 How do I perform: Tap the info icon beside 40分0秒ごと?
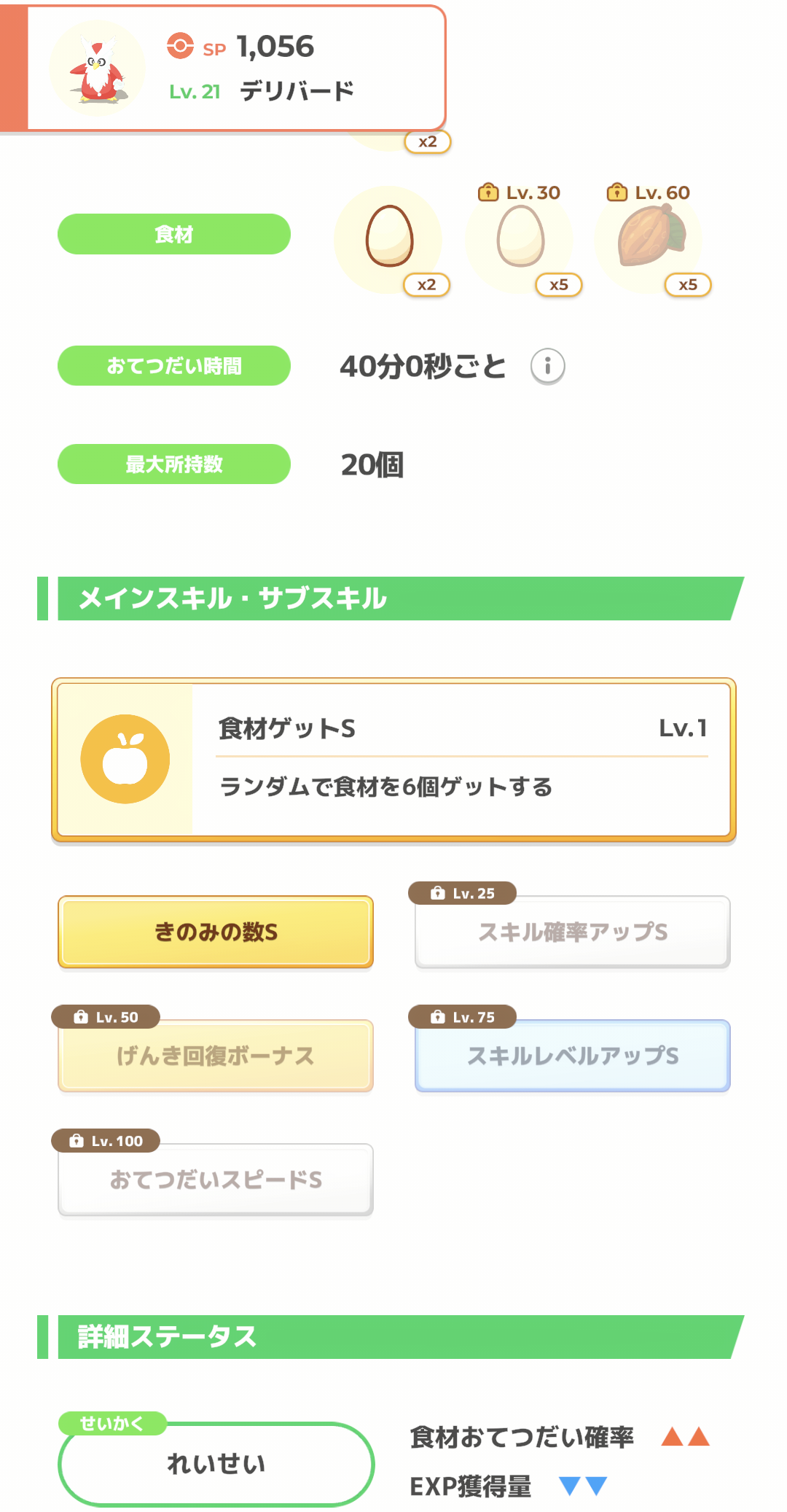[547, 366]
